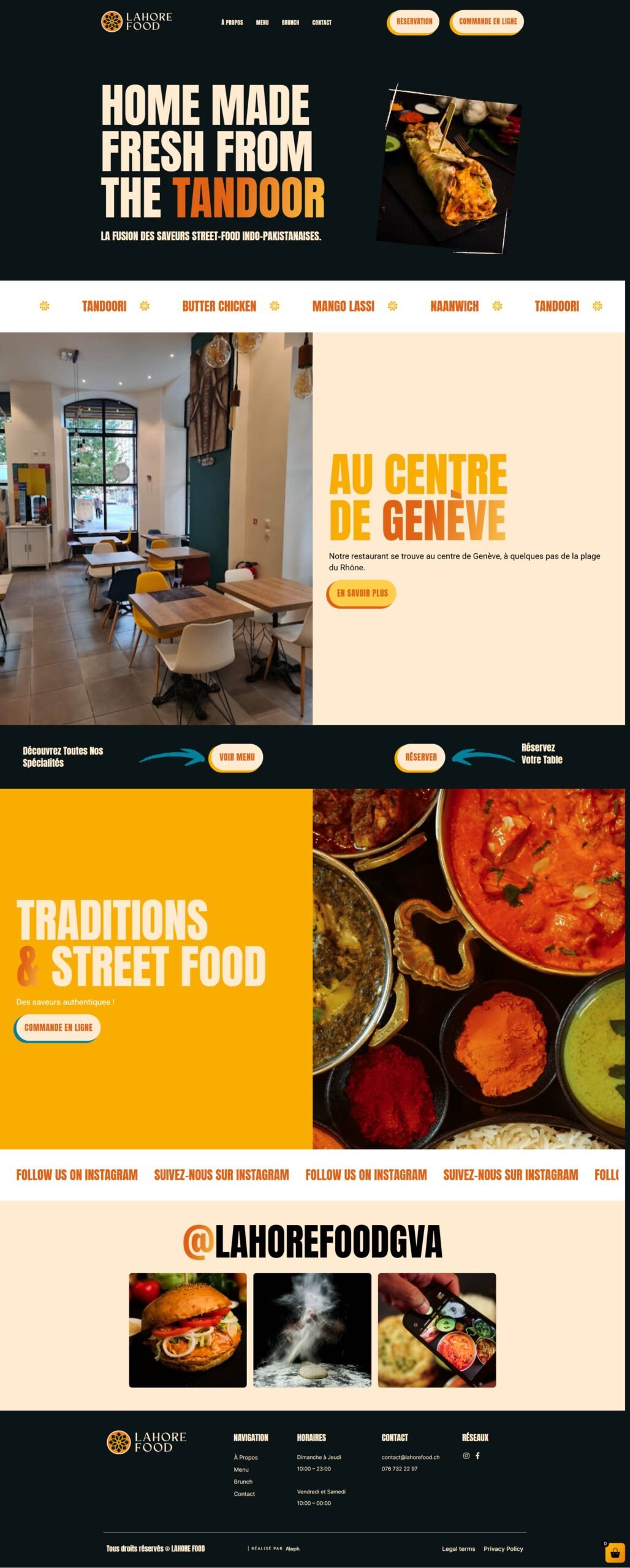630x1568 pixels.
Task: Tap Commande en ligne under Traditions & Street Food
Action: (58, 1027)
